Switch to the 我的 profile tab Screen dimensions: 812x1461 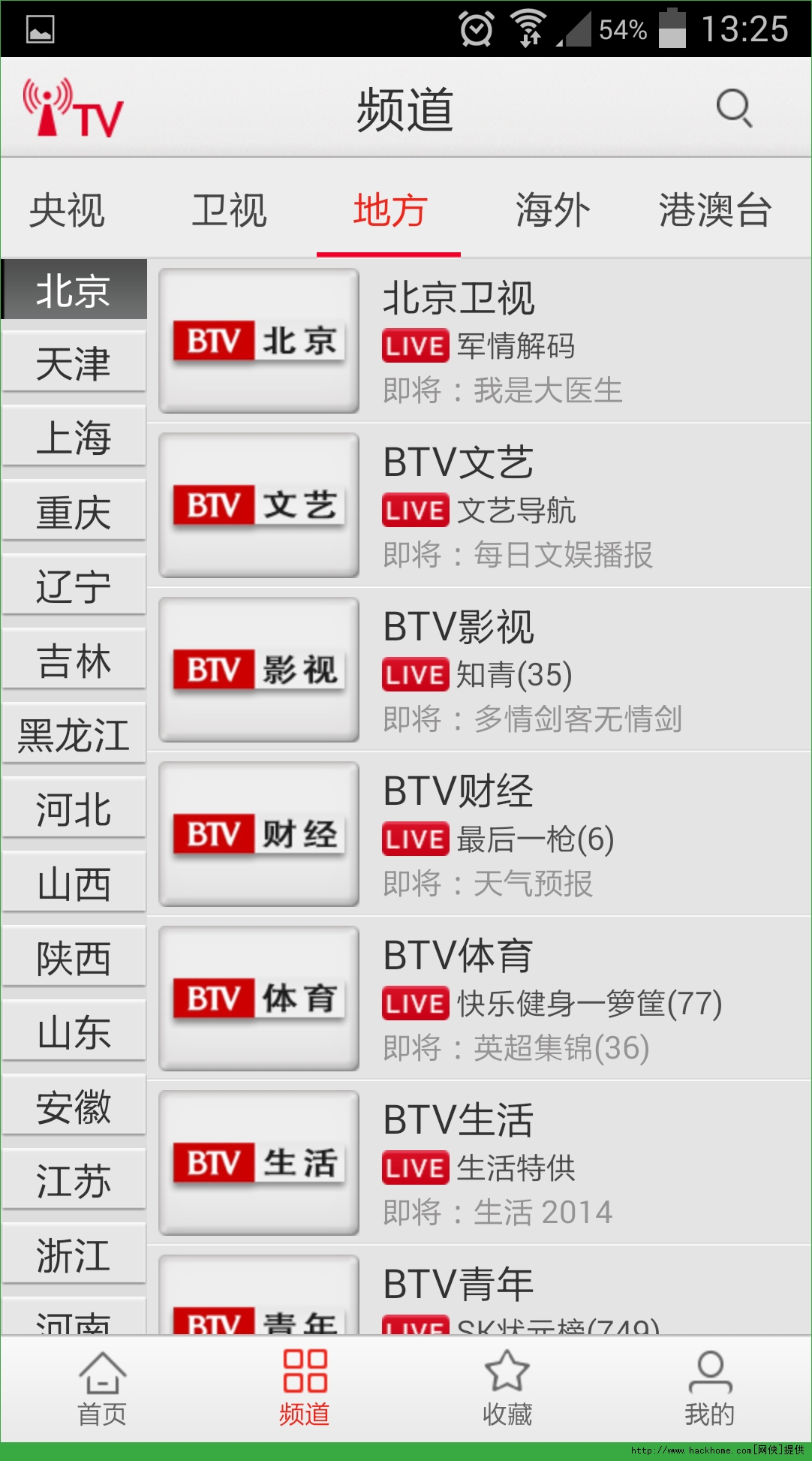pyautogui.click(x=710, y=1389)
